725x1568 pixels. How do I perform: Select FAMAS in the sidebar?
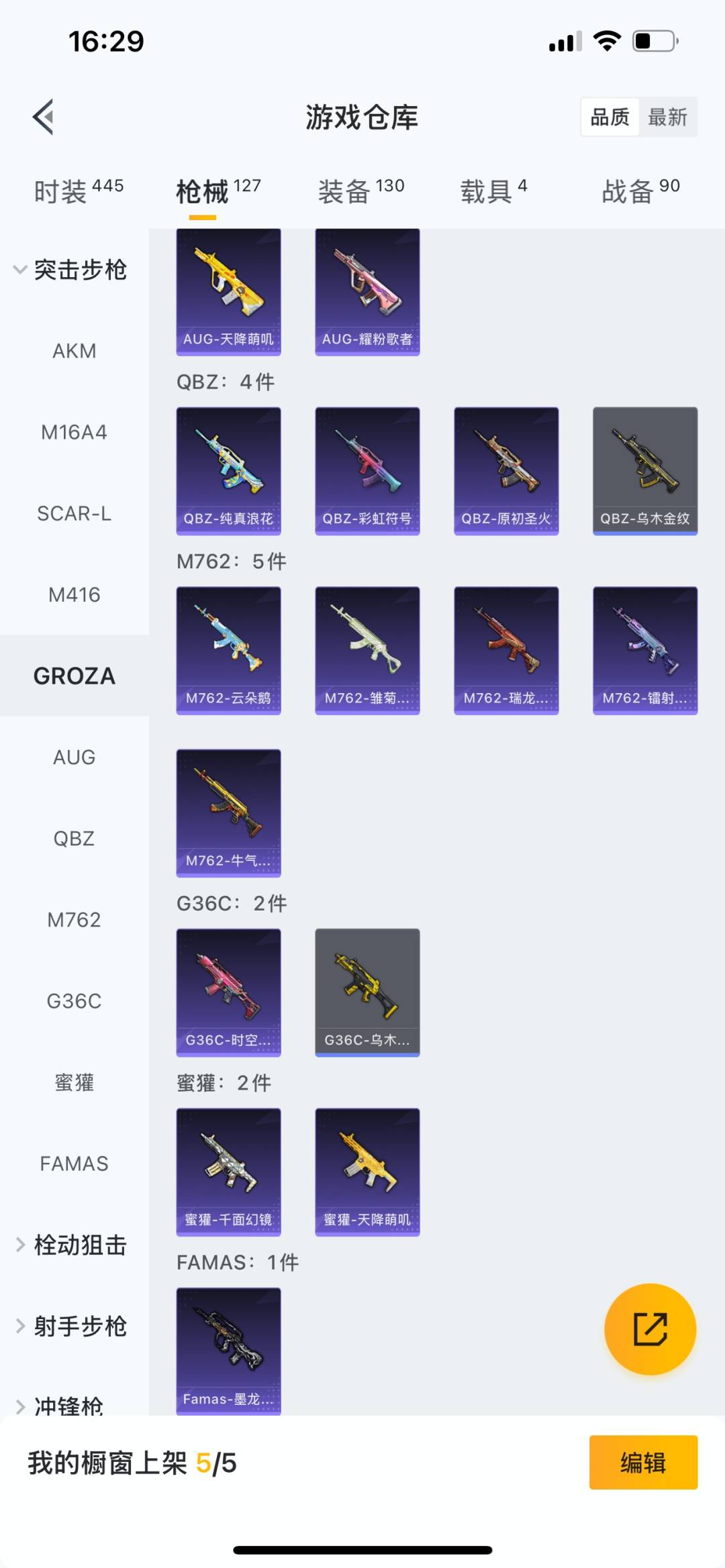tap(74, 1163)
